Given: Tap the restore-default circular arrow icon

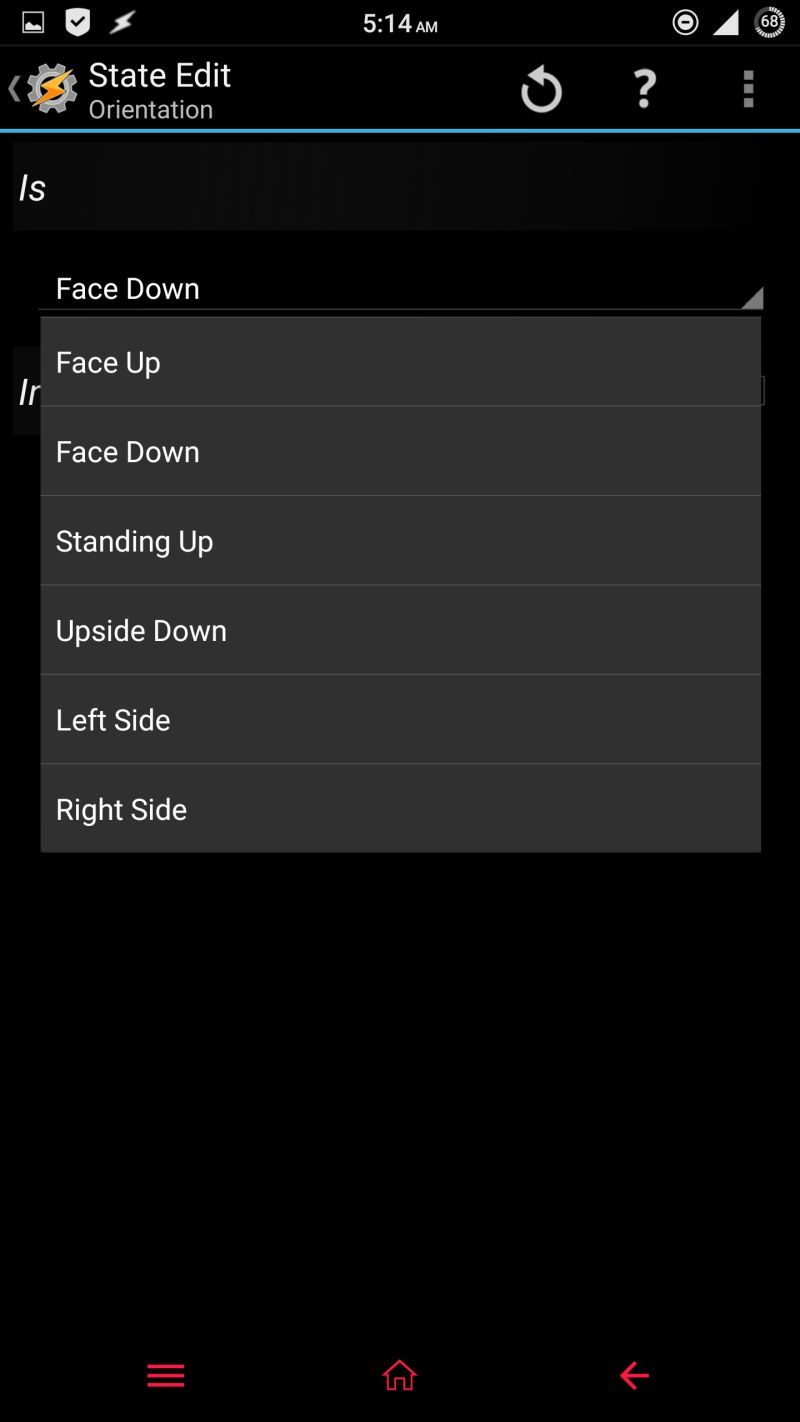Looking at the screenshot, I should [540, 88].
